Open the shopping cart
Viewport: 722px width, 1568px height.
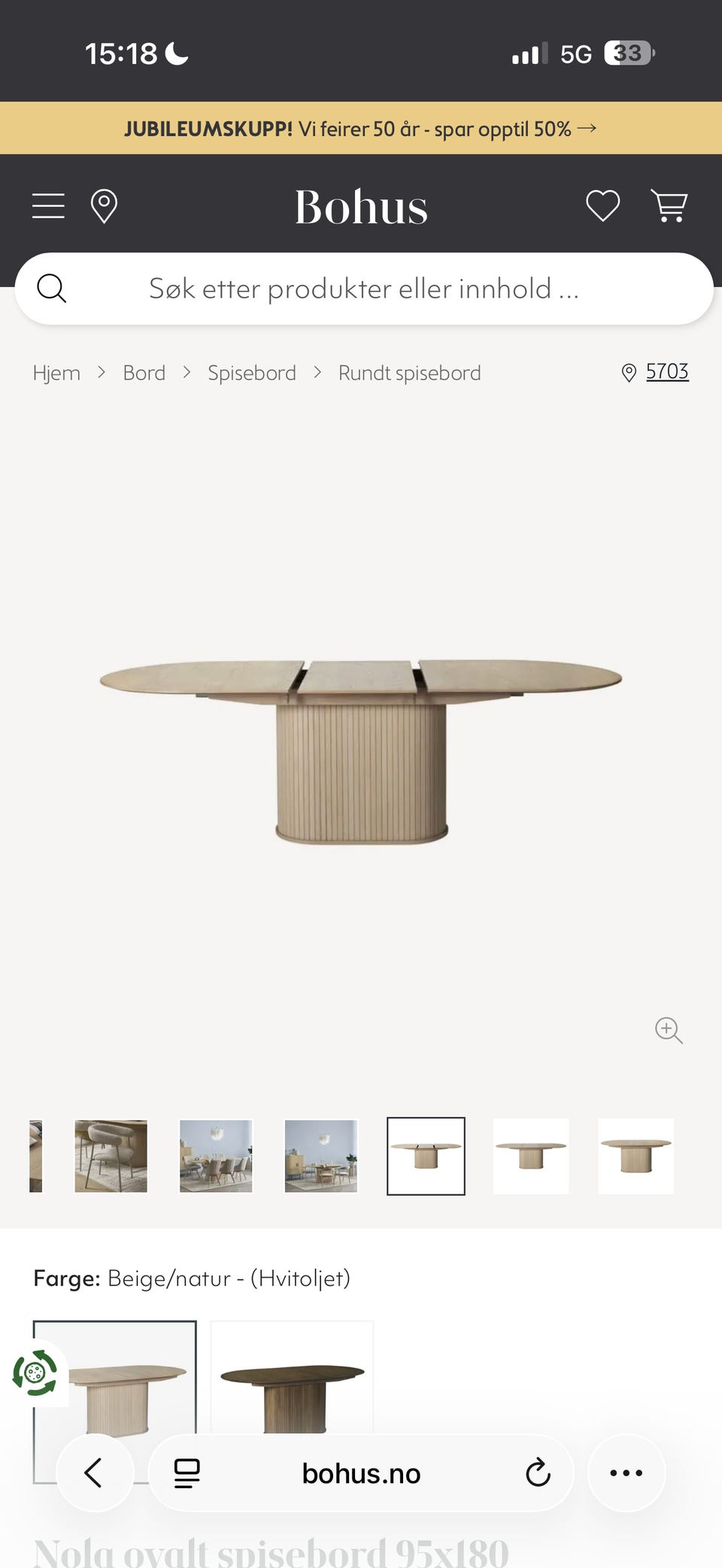(x=669, y=206)
